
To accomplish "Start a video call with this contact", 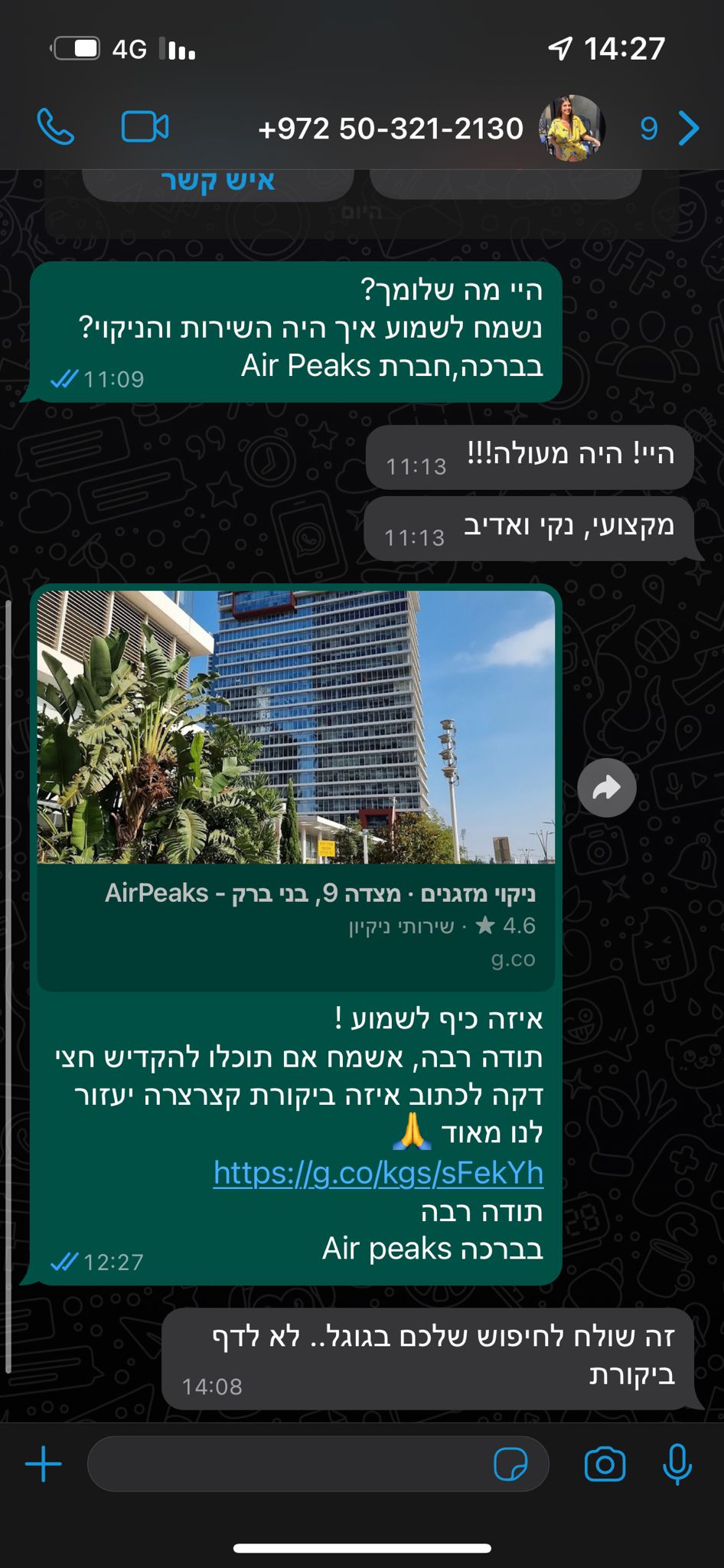I will [x=145, y=127].
